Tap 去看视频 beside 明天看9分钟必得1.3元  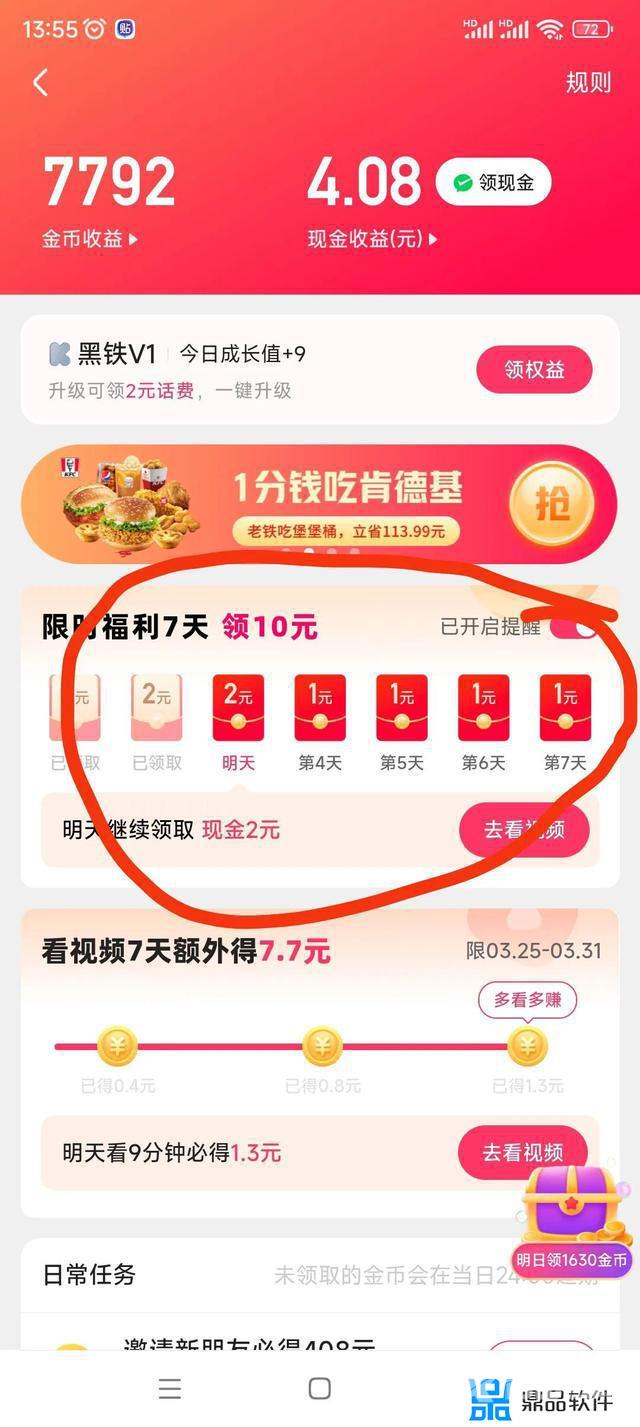point(522,1152)
